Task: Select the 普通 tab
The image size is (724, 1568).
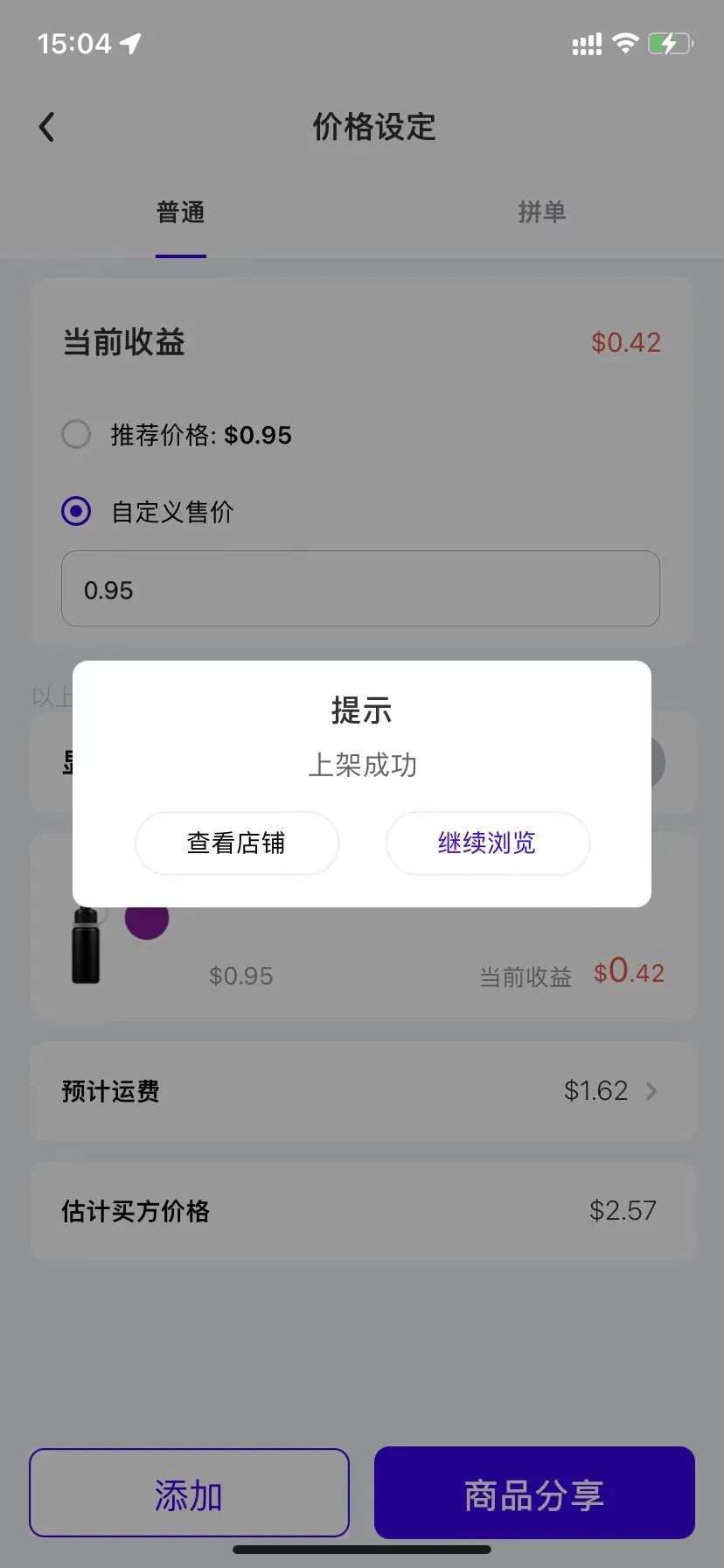Action: tap(181, 212)
